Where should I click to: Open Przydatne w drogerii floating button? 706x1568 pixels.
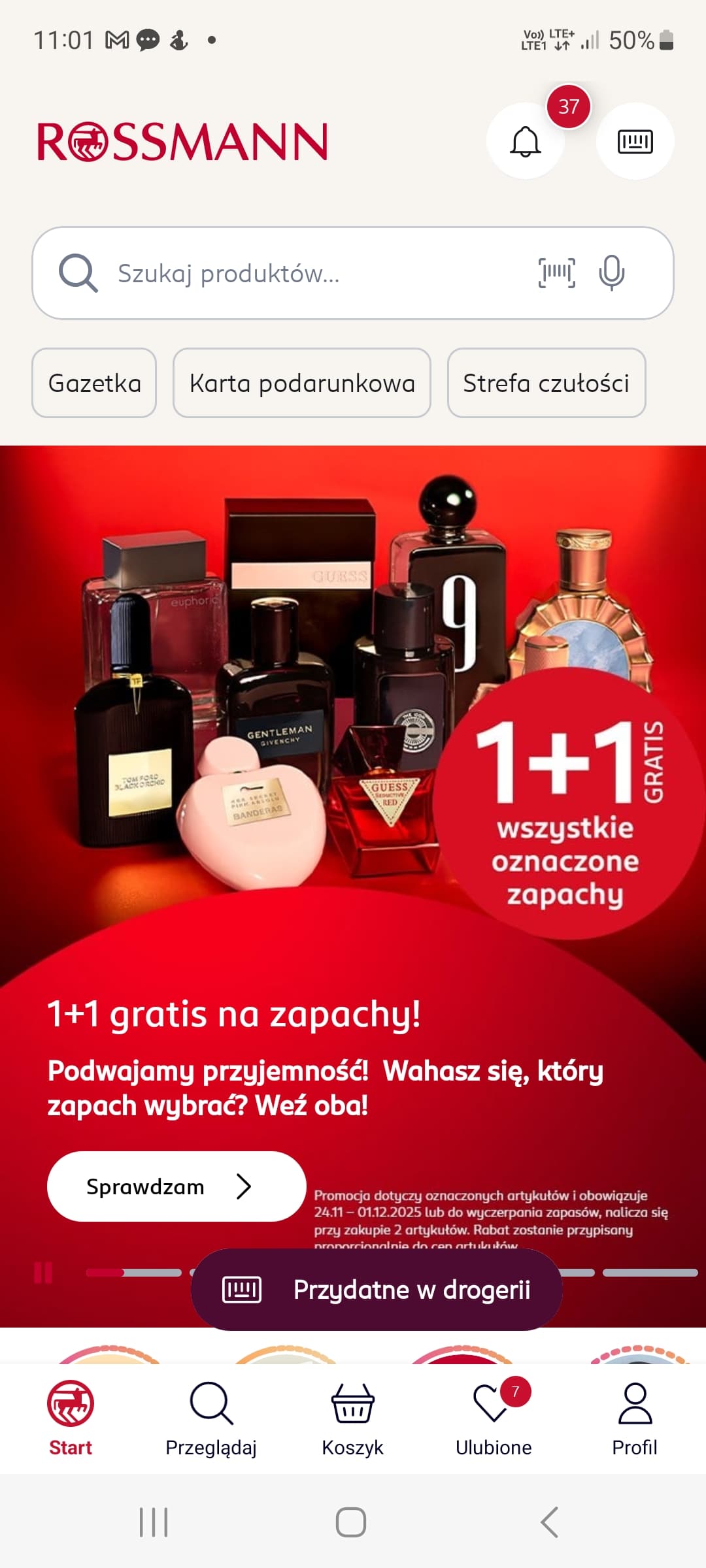coord(377,1290)
